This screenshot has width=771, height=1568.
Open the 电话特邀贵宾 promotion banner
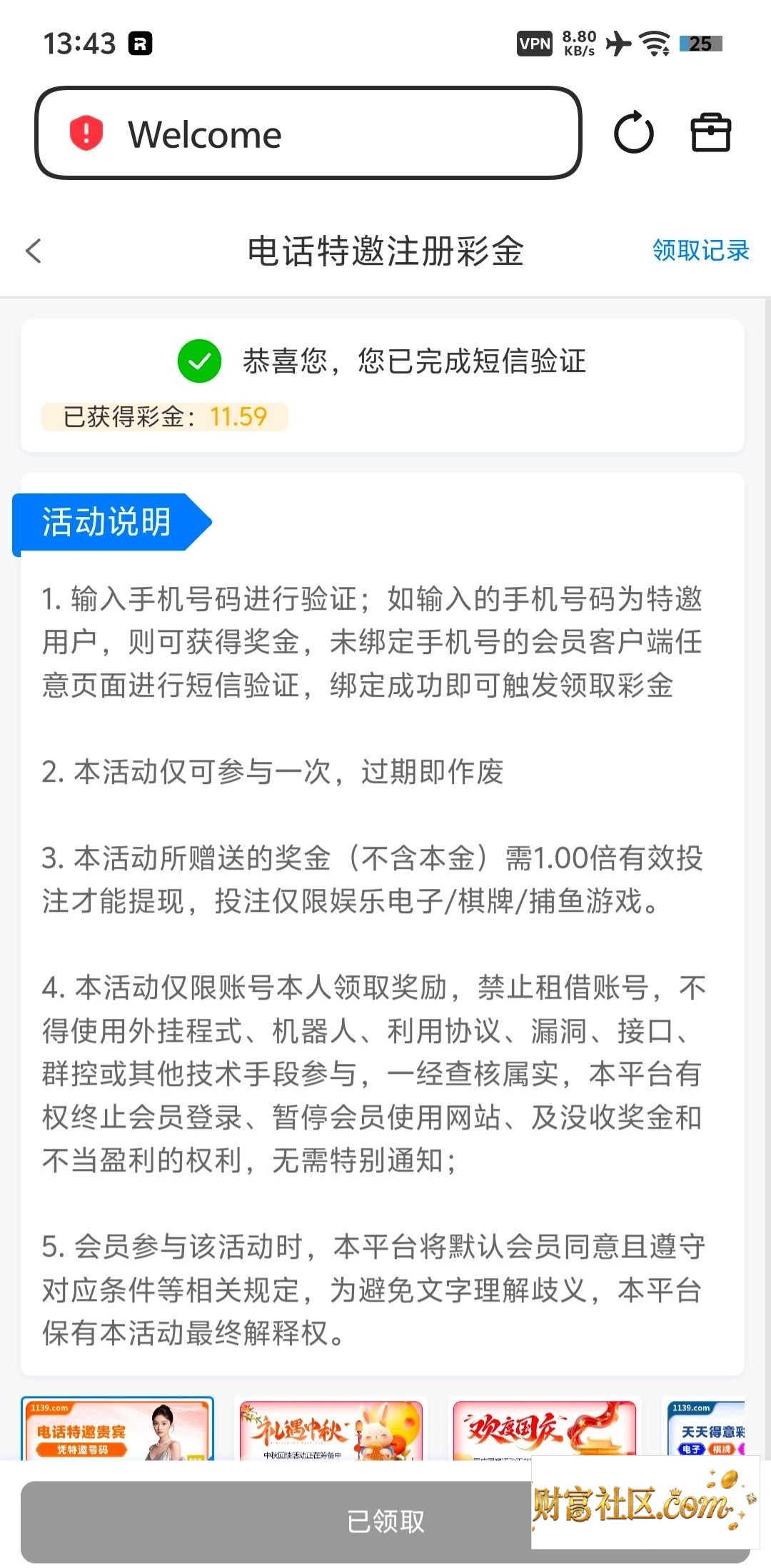117,1429
